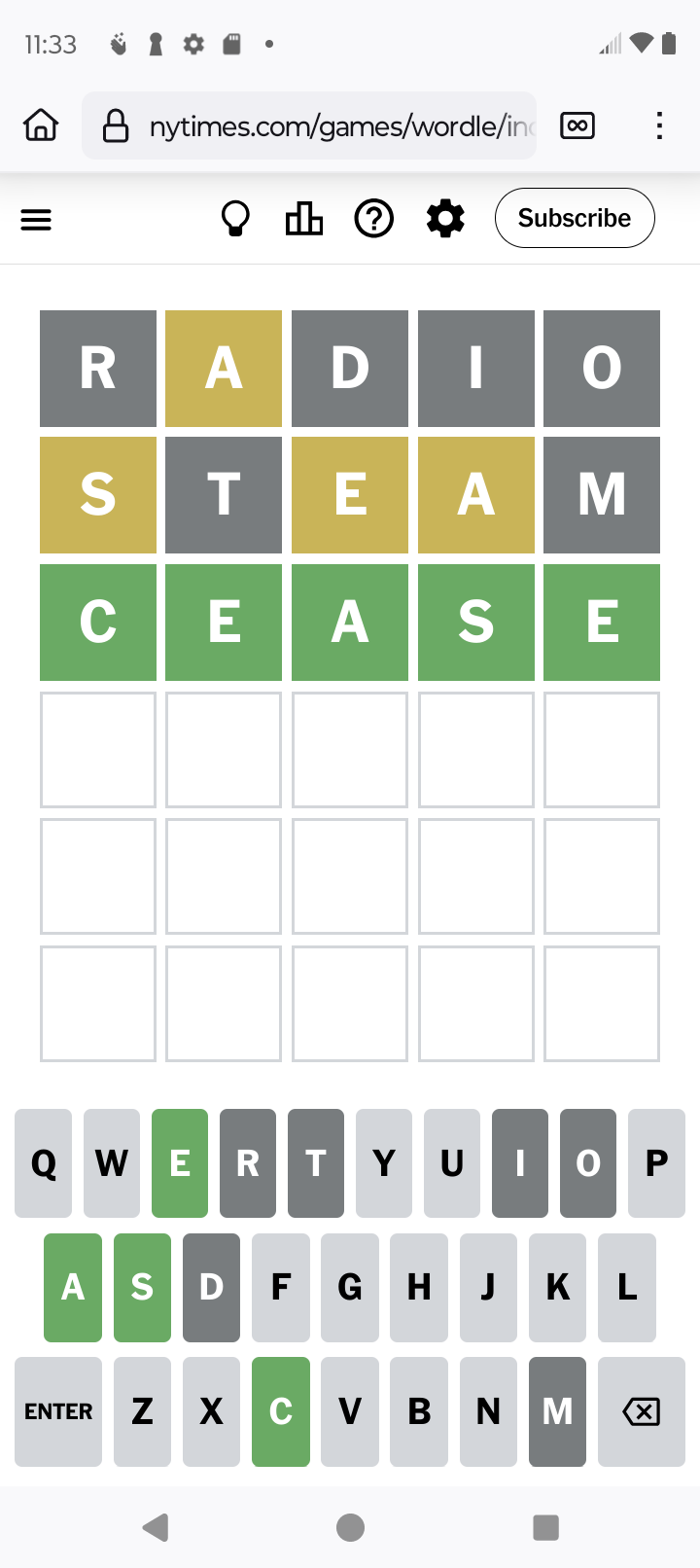Viewport: 700px width, 1568px height.
Task: Hit the backspace delete key
Action: tap(642, 1411)
